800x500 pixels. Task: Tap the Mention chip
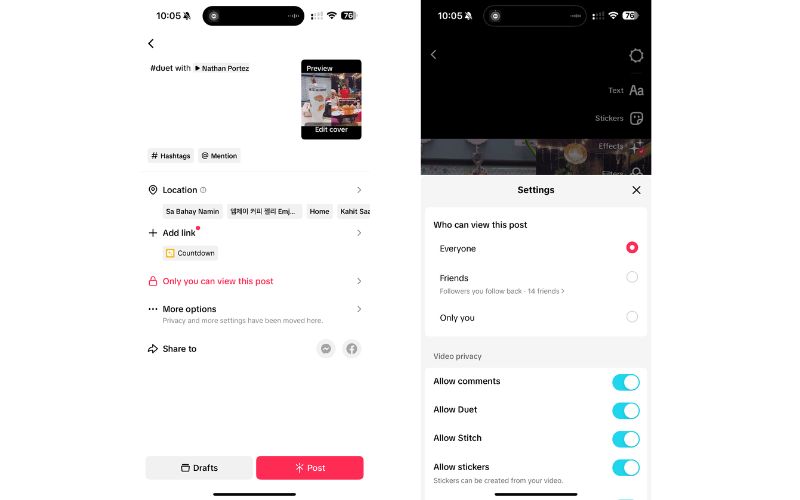219,156
